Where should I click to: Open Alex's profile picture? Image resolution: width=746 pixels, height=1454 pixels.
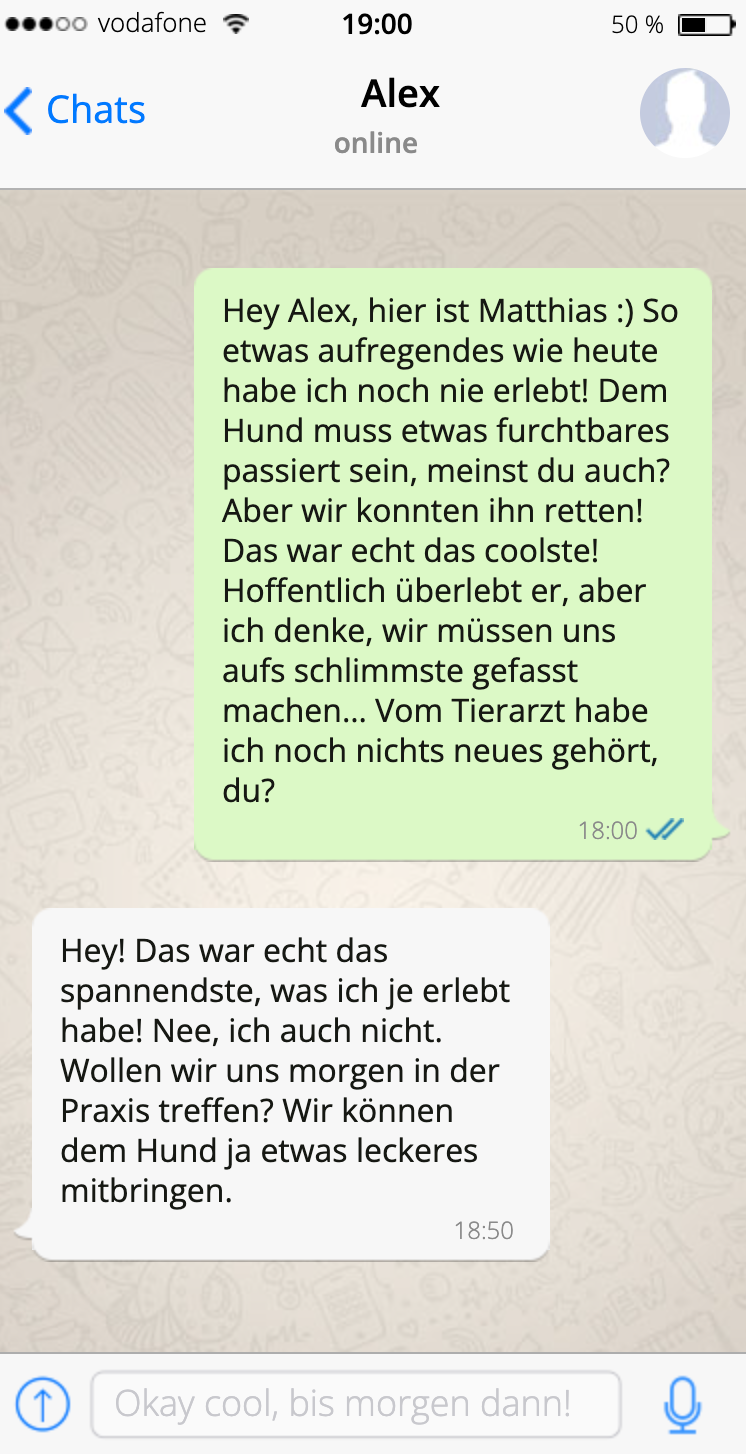(684, 113)
